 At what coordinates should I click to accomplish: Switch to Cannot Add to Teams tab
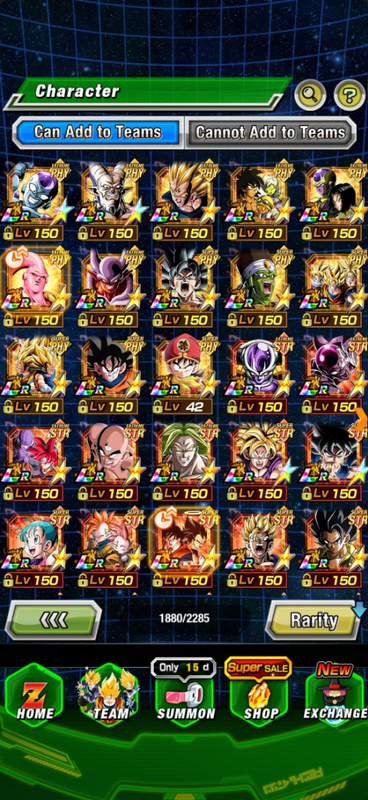tap(271, 133)
